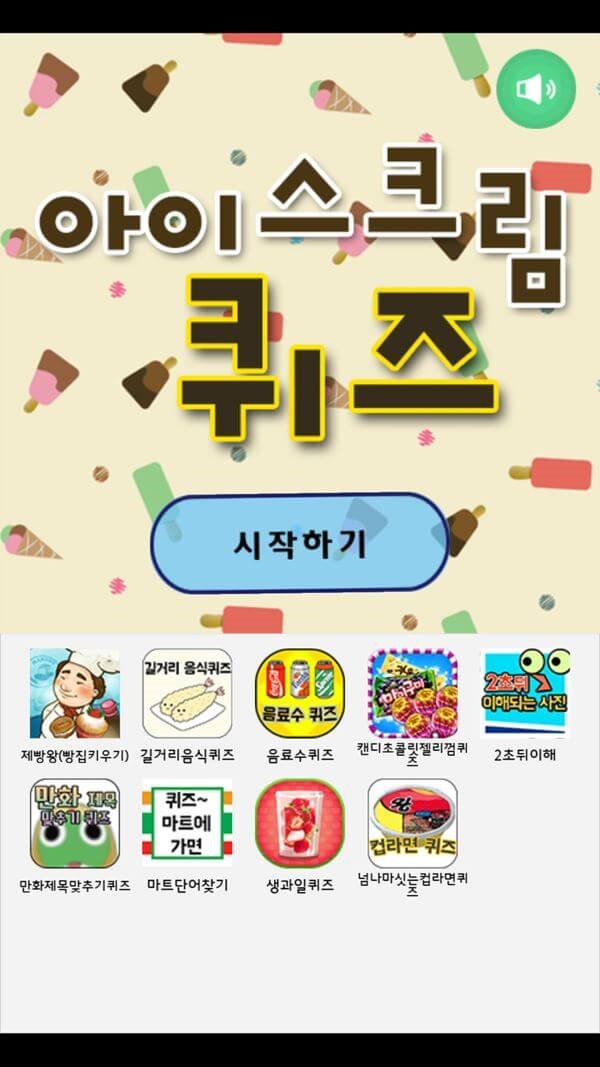The height and width of the screenshot is (1067, 600).
Task: Tap the 시작하기 start button
Action: point(299,545)
